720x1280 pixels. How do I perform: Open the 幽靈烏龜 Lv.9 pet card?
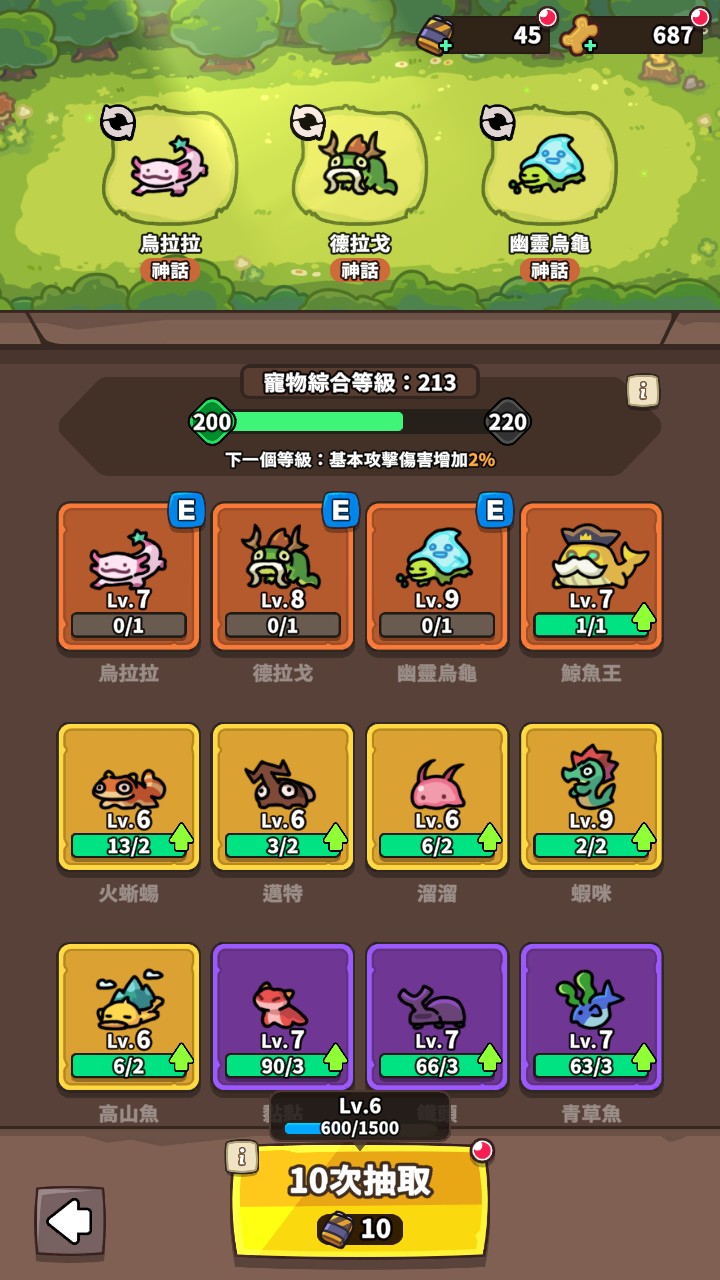pyautogui.click(x=437, y=576)
